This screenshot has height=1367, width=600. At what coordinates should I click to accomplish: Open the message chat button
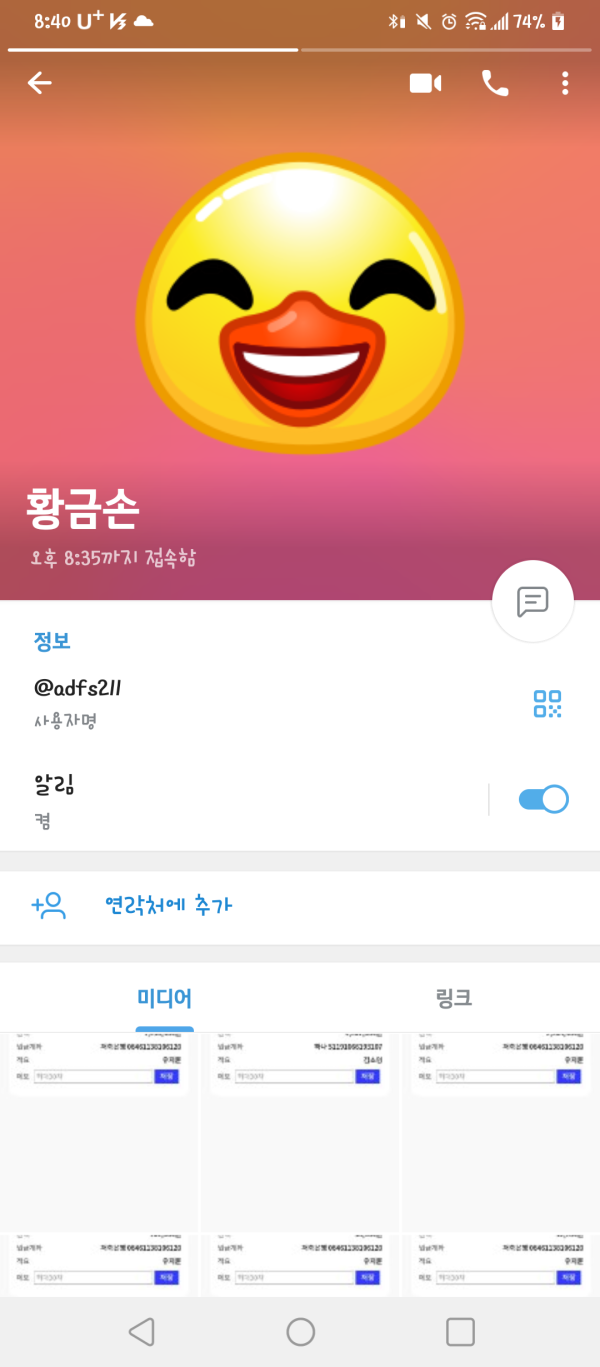pyautogui.click(x=532, y=601)
